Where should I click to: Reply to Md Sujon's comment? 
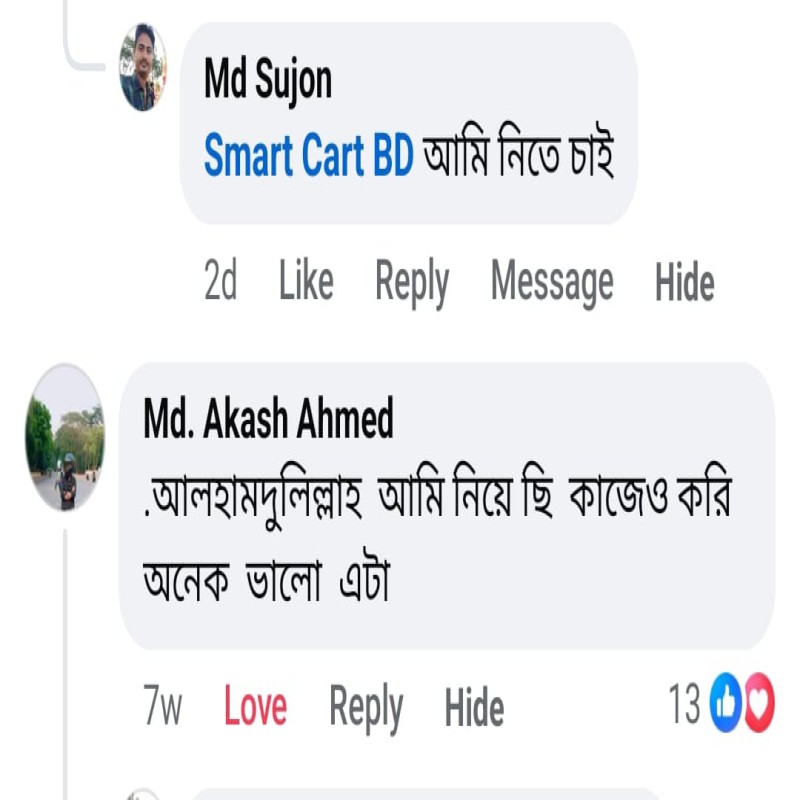tap(411, 283)
